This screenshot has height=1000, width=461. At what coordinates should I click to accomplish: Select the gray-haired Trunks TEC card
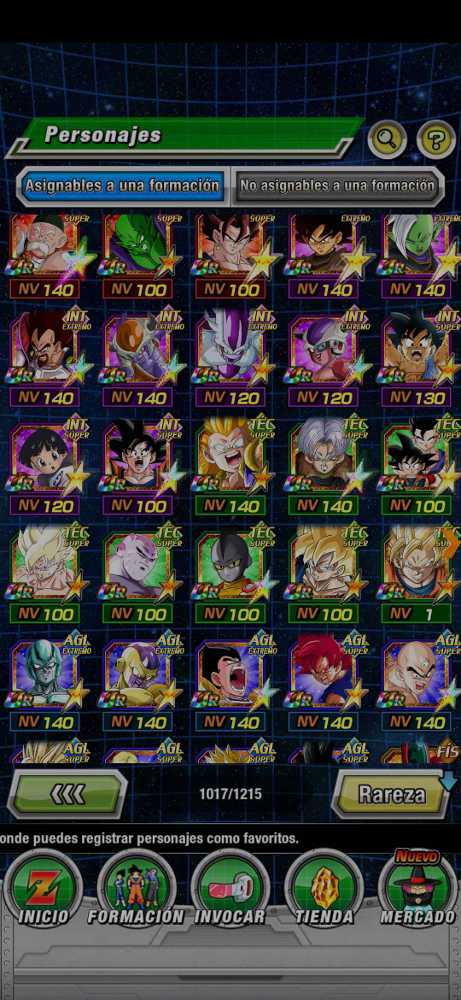pos(325,473)
